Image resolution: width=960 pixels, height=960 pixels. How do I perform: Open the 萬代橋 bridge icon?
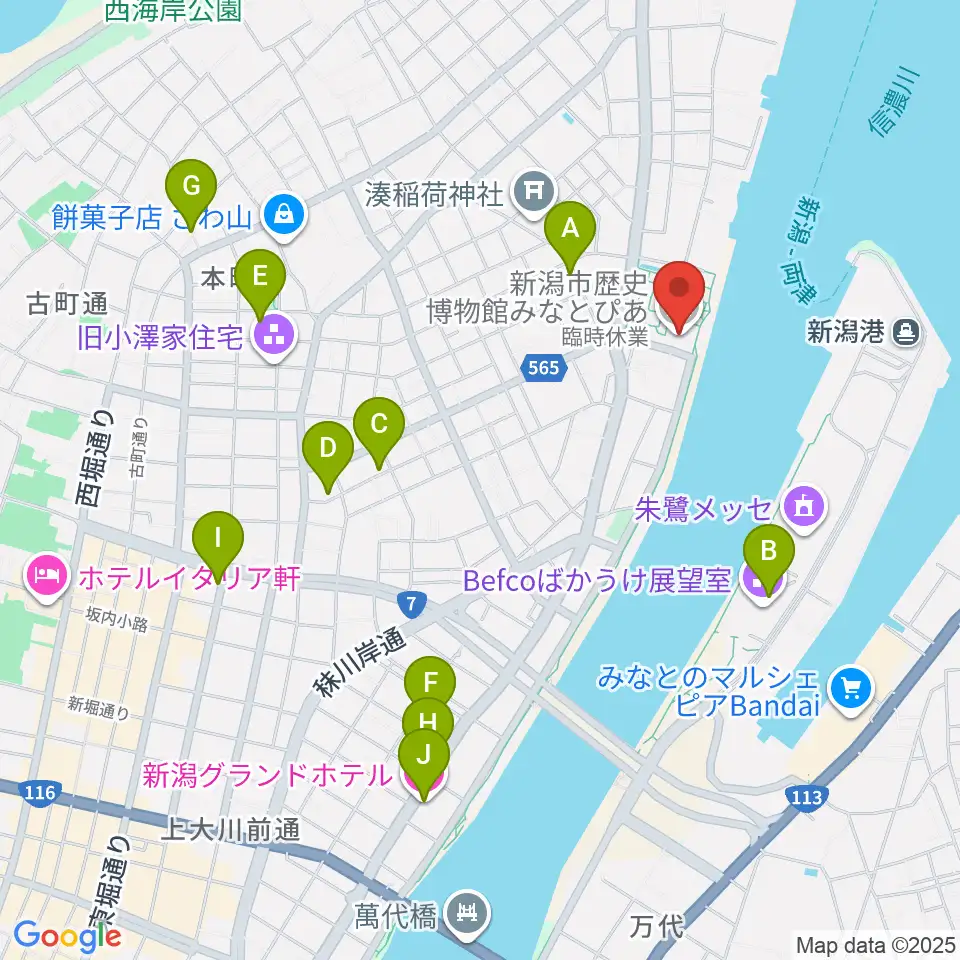[x=468, y=915]
